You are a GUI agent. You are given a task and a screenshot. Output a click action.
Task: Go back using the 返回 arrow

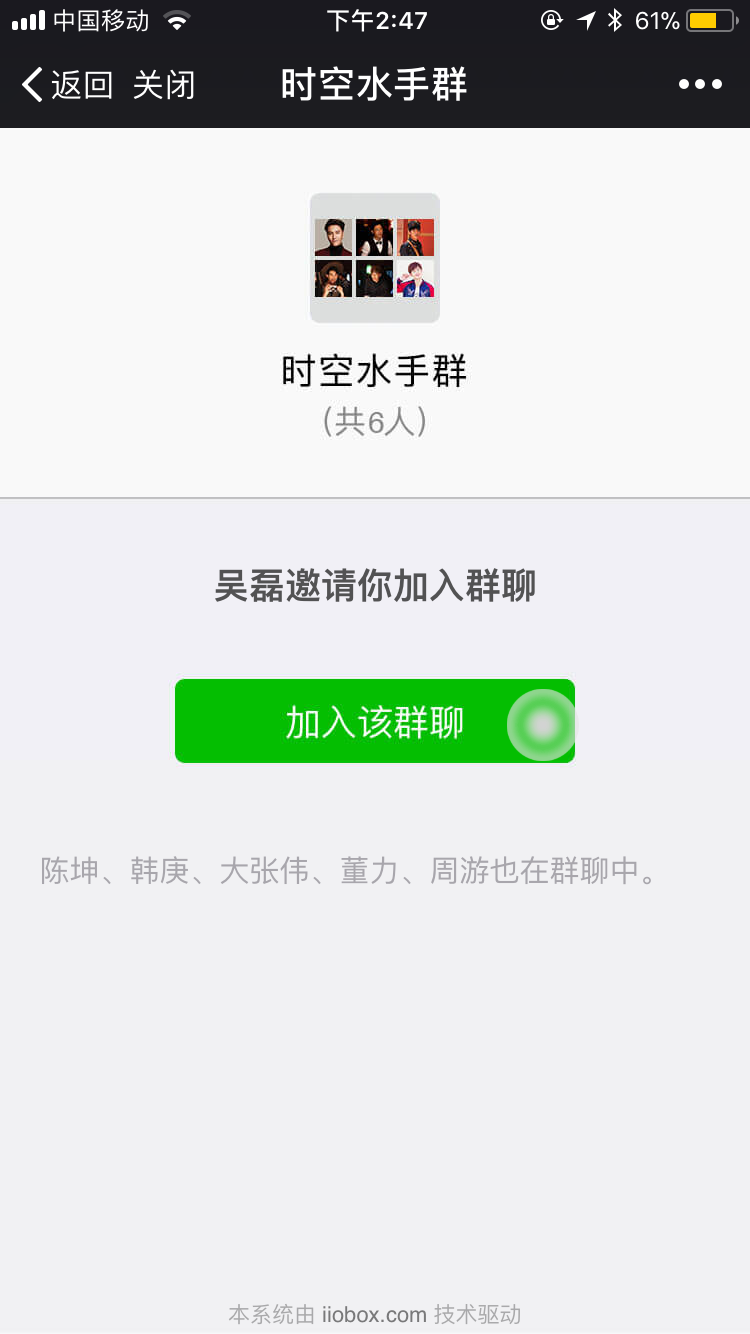pyautogui.click(x=66, y=85)
